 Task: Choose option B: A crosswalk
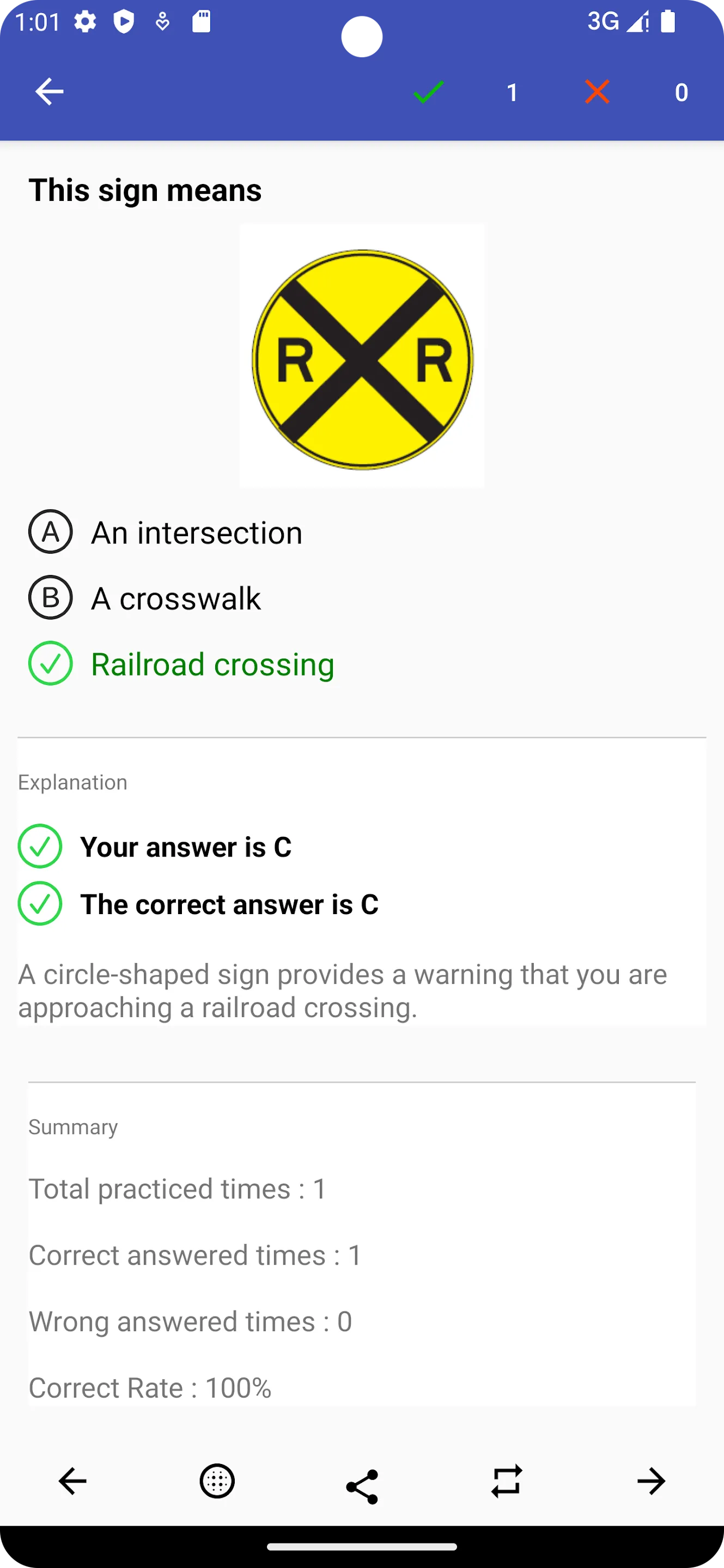point(145,598)
